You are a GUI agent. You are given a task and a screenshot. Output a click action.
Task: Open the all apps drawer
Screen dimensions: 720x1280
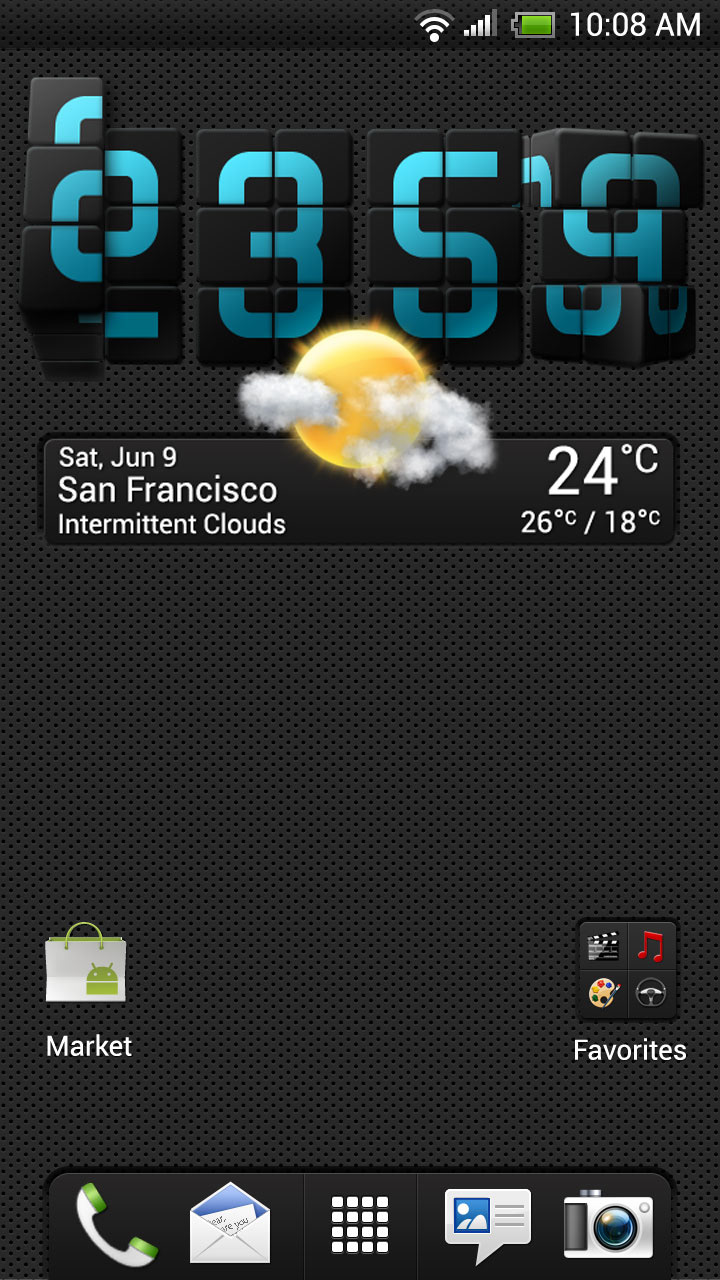pos(360,1224)
